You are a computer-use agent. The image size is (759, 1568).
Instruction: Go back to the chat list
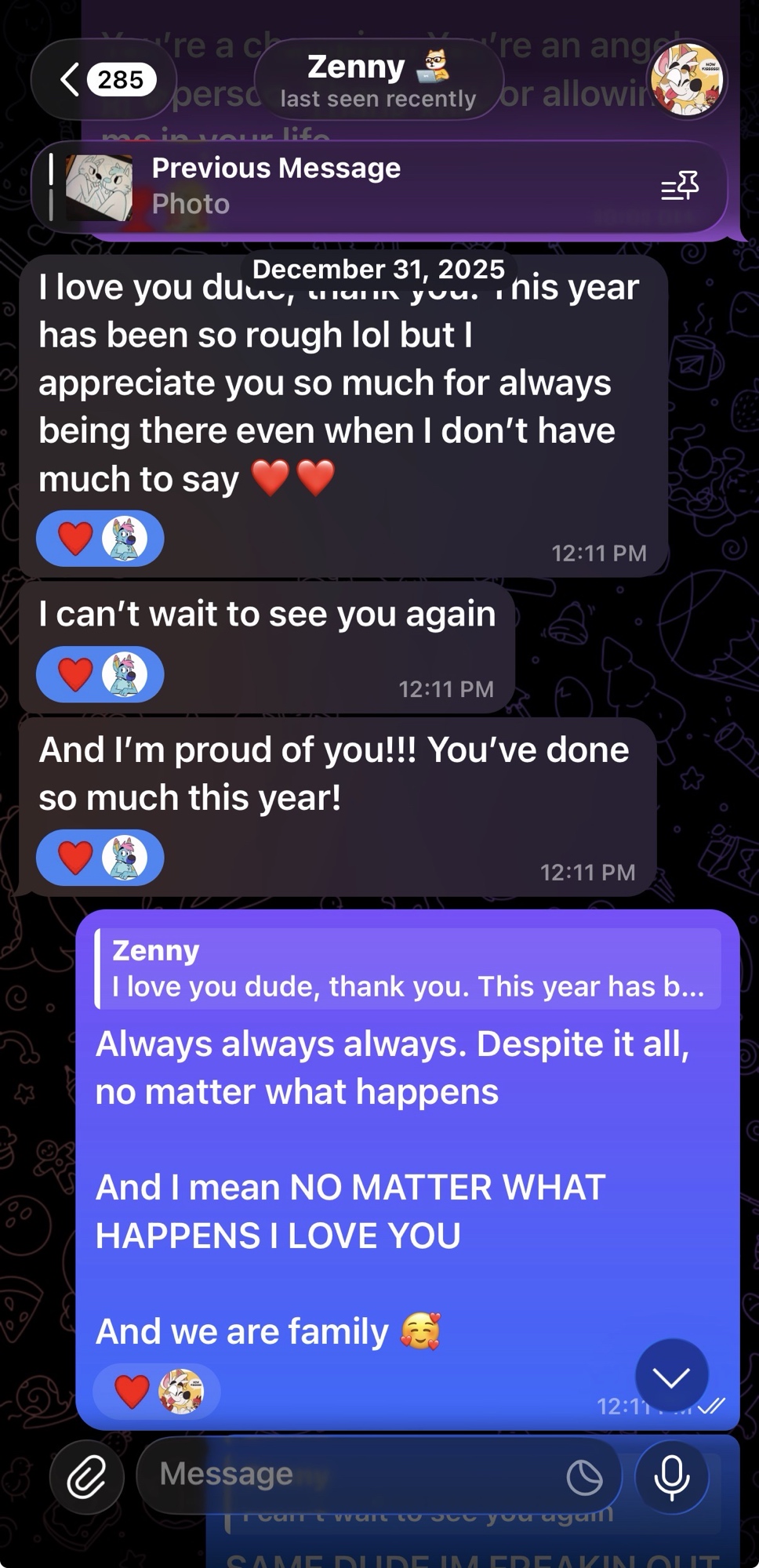(103, 79)
